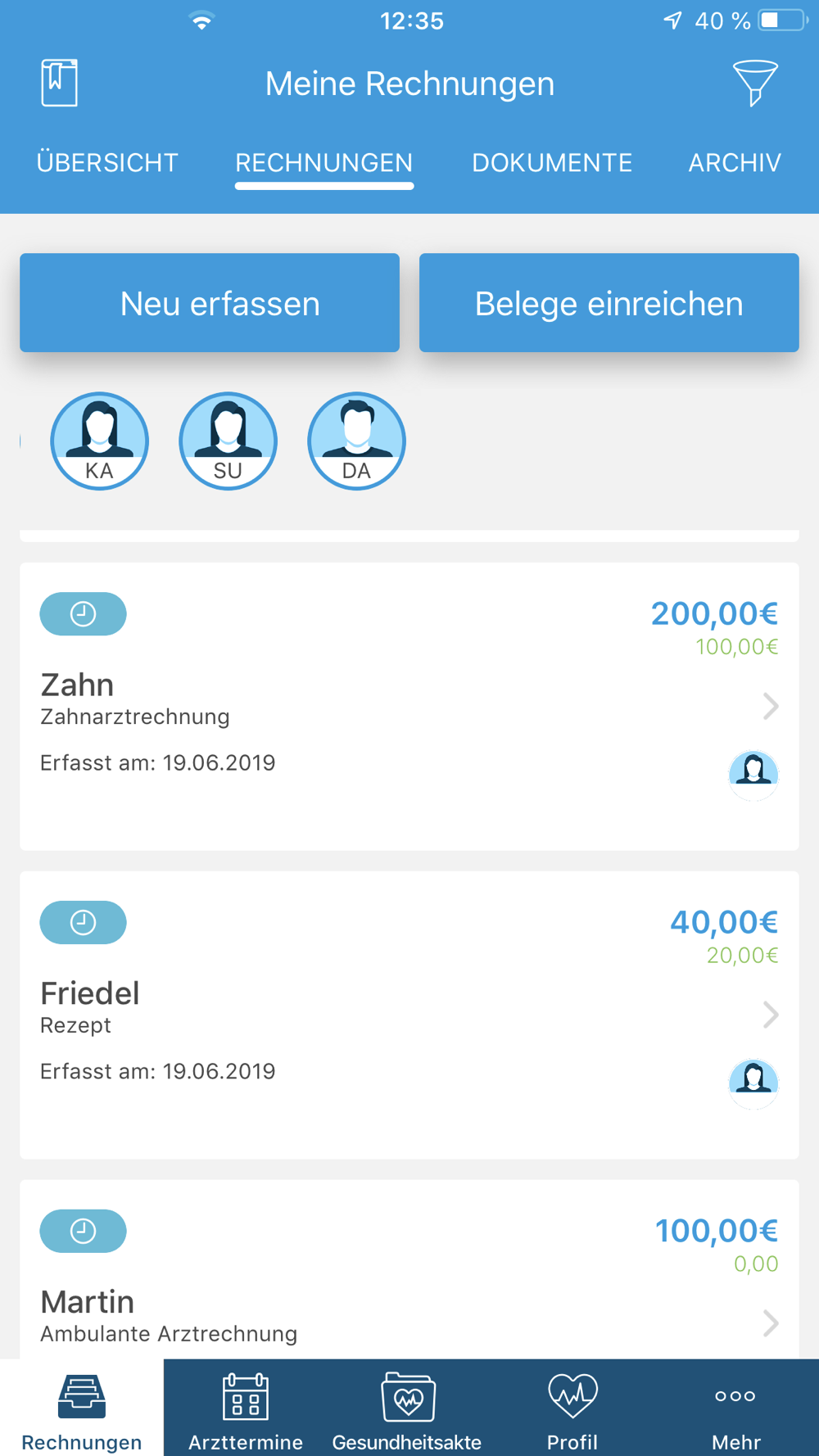Select the SU person avatar
This screenshot has width=819, height=1456.
point(228,441)
